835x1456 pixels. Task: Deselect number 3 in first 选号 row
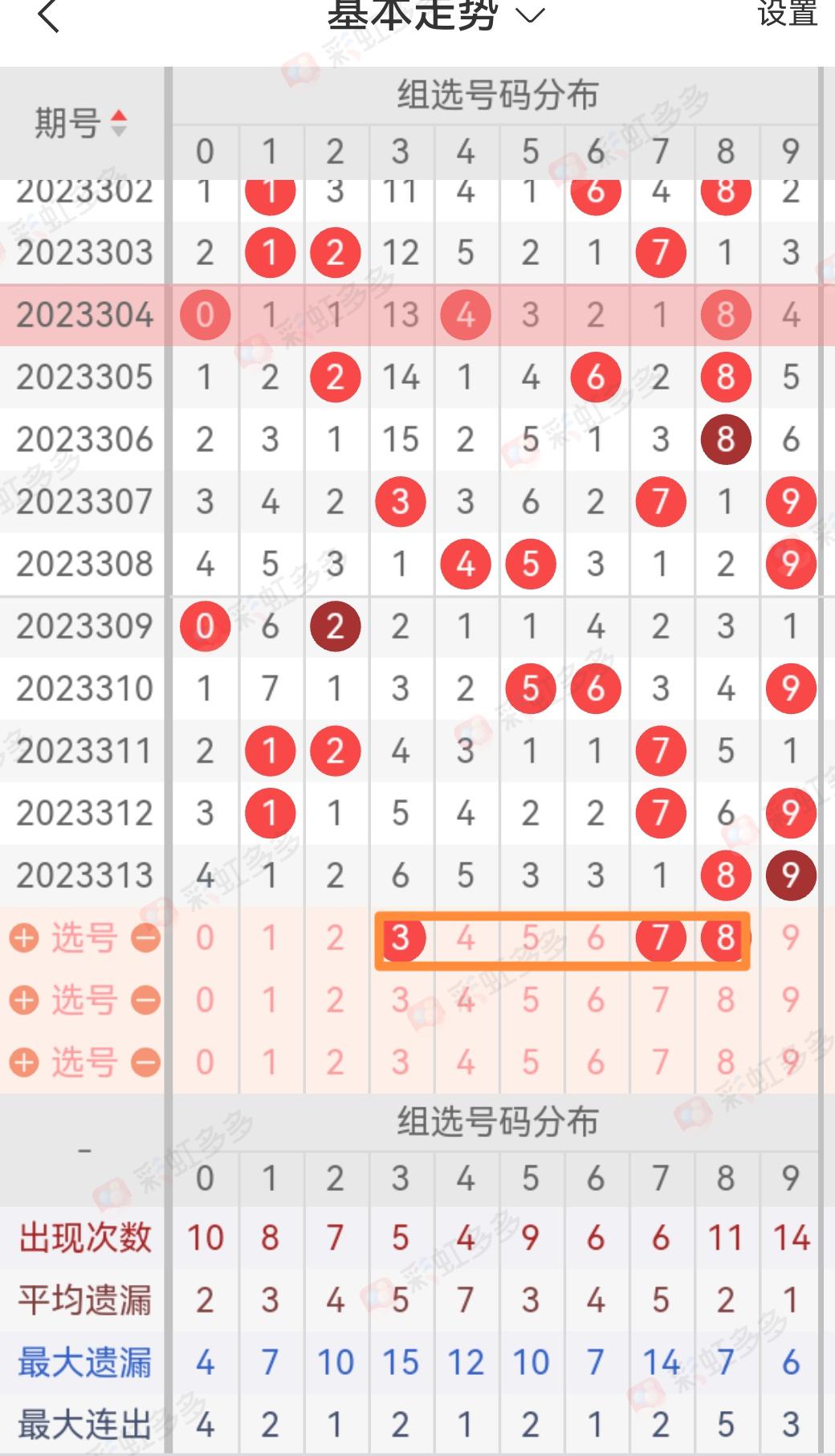tap(400, 938)
